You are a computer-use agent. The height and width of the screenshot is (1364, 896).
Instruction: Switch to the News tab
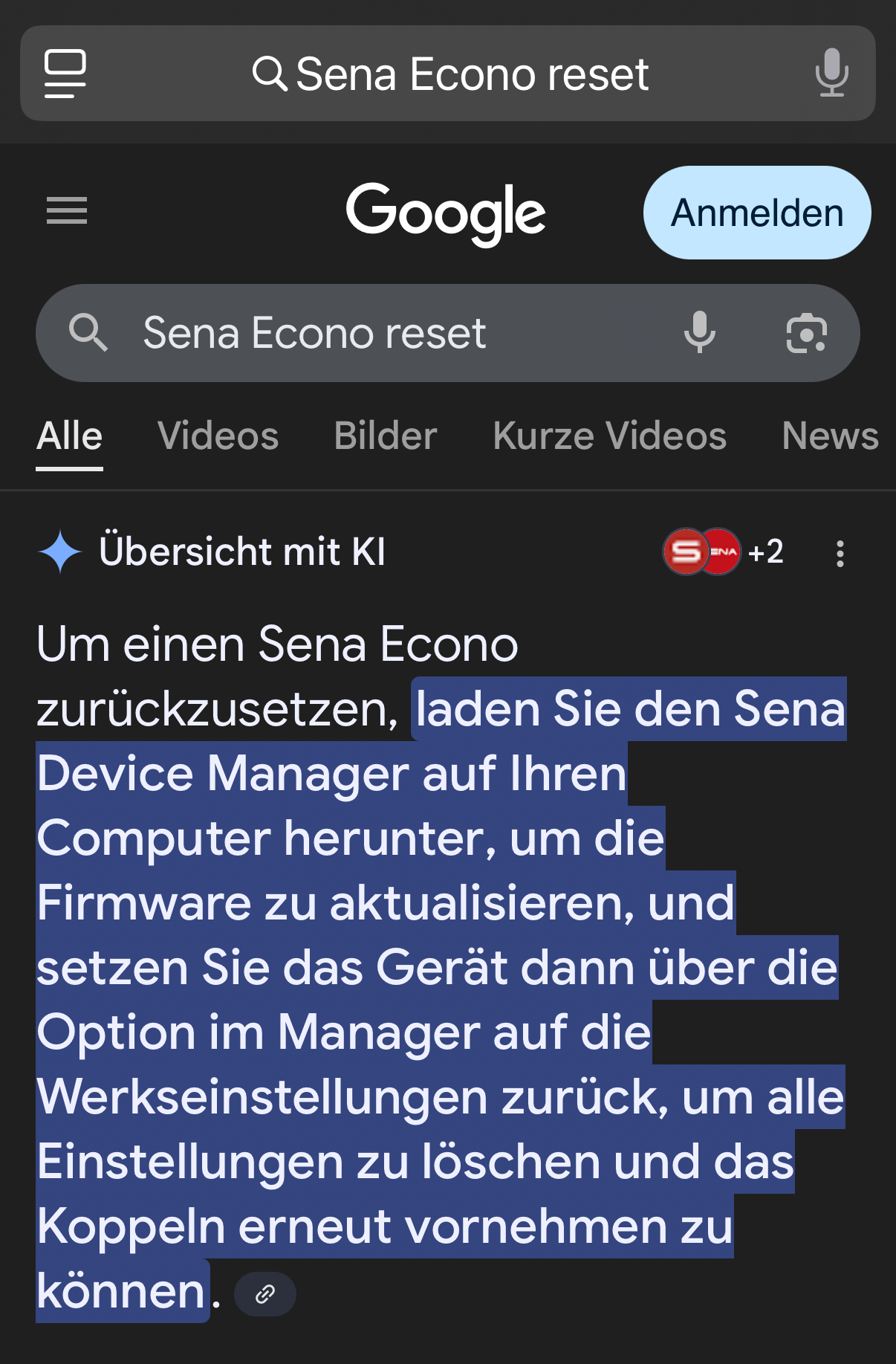pyautogui.click(x=829, y=436)
